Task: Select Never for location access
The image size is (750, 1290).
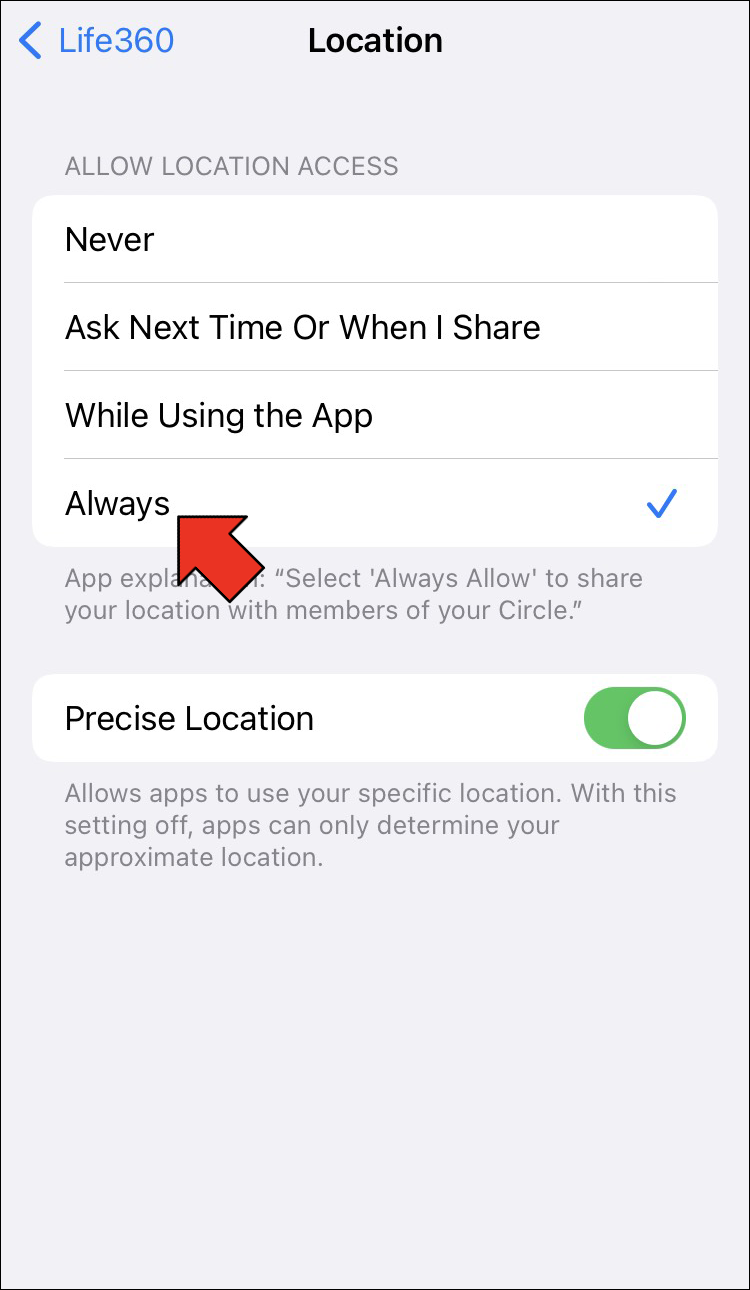Action: click(374, 240)
